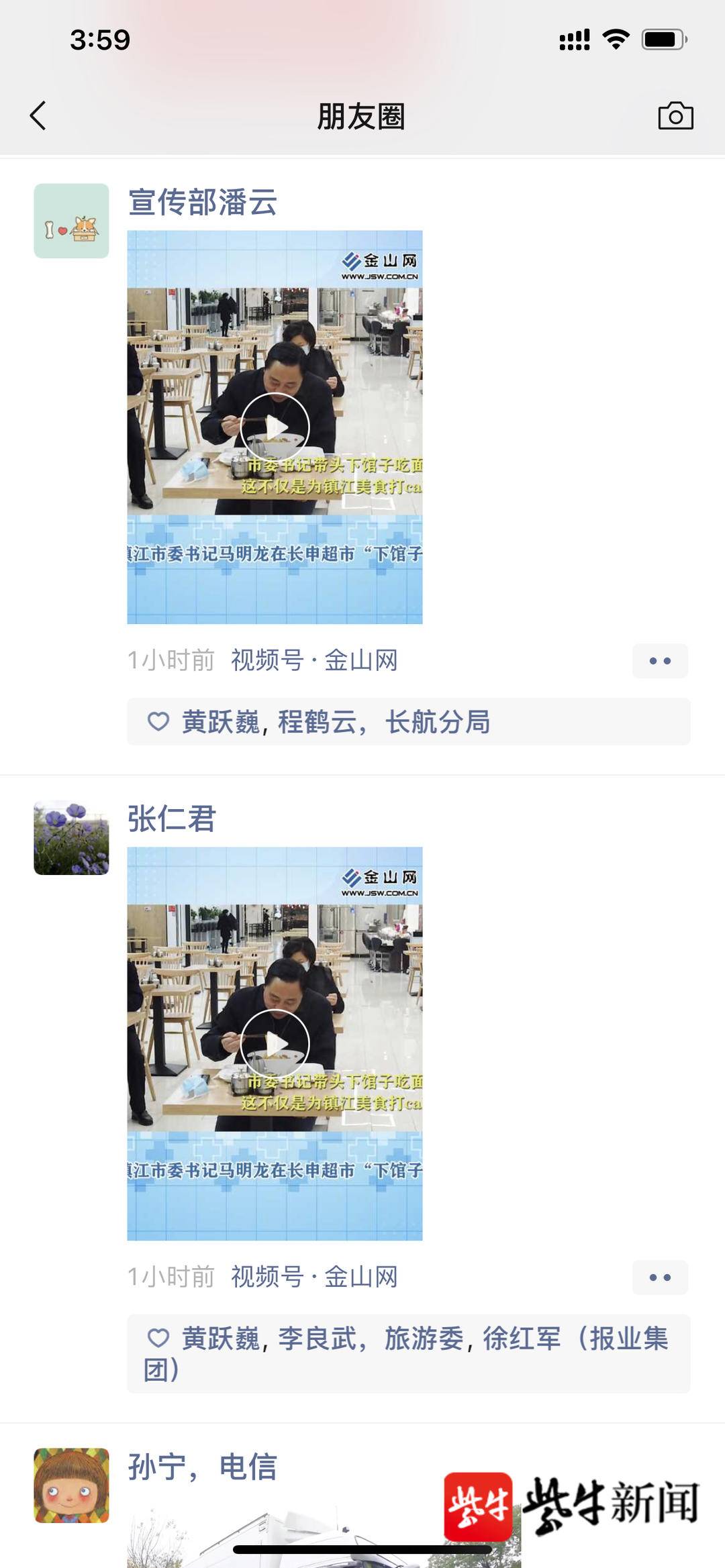This screenshot has width=725, height=1568.
Task: Open 宣传部潘云's profile name link
Action: tap(203, 202)
